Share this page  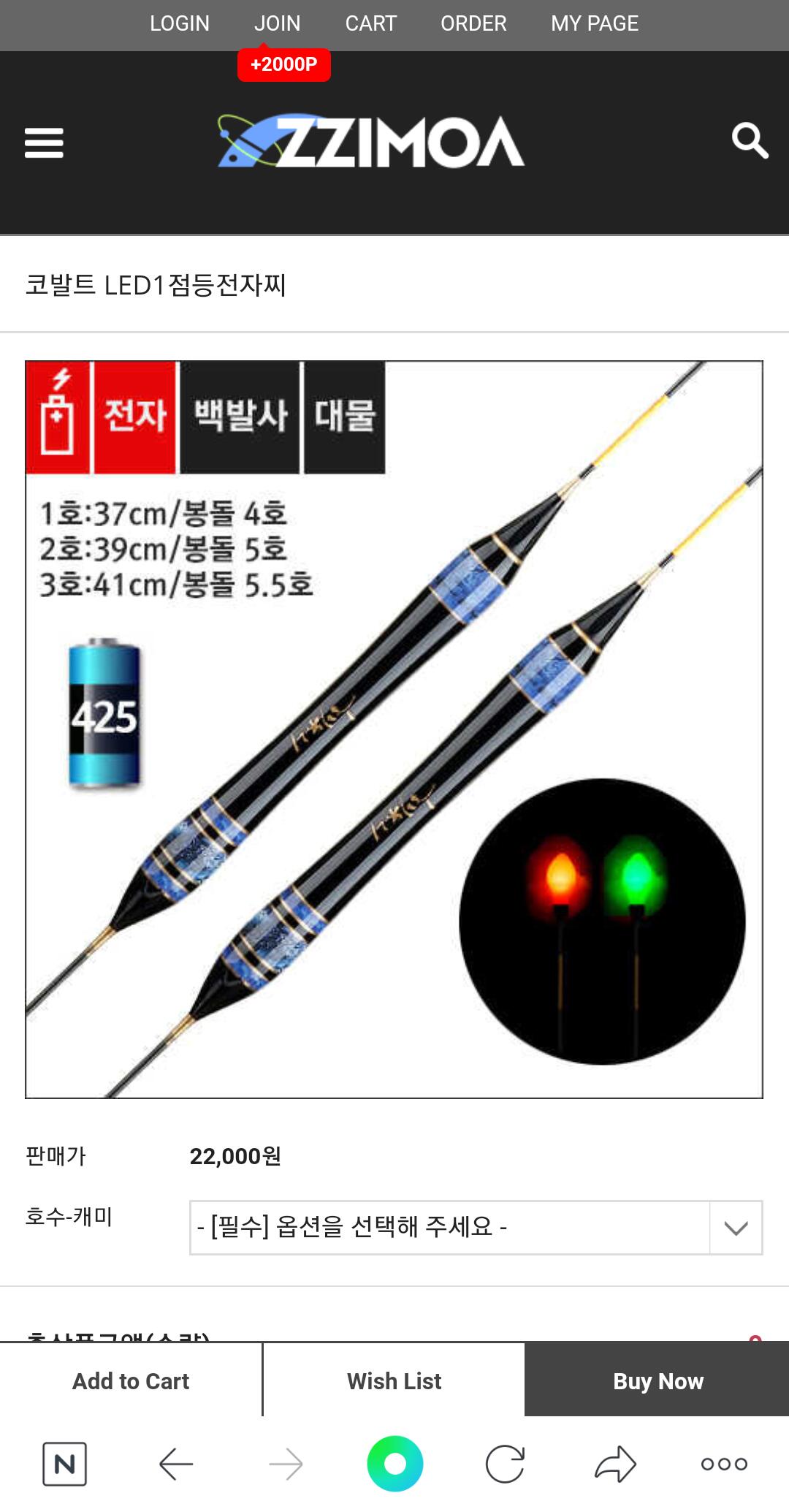tap(615, 1464)
